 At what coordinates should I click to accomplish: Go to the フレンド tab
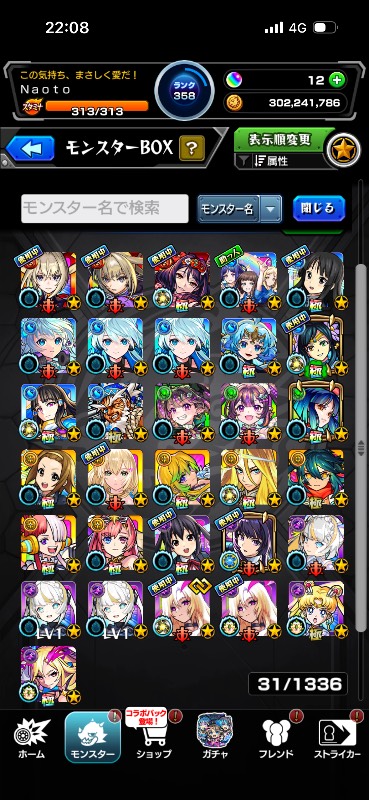[x=276, y=738]
